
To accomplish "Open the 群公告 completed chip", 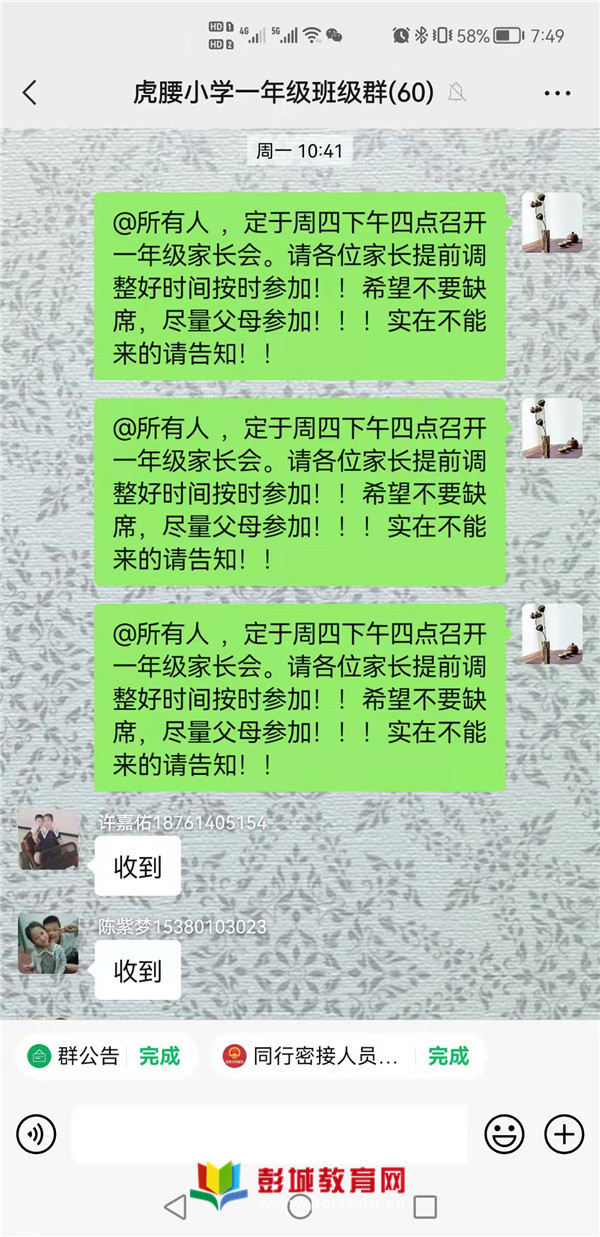I will pyautogui.click(x=105, y=1055).
